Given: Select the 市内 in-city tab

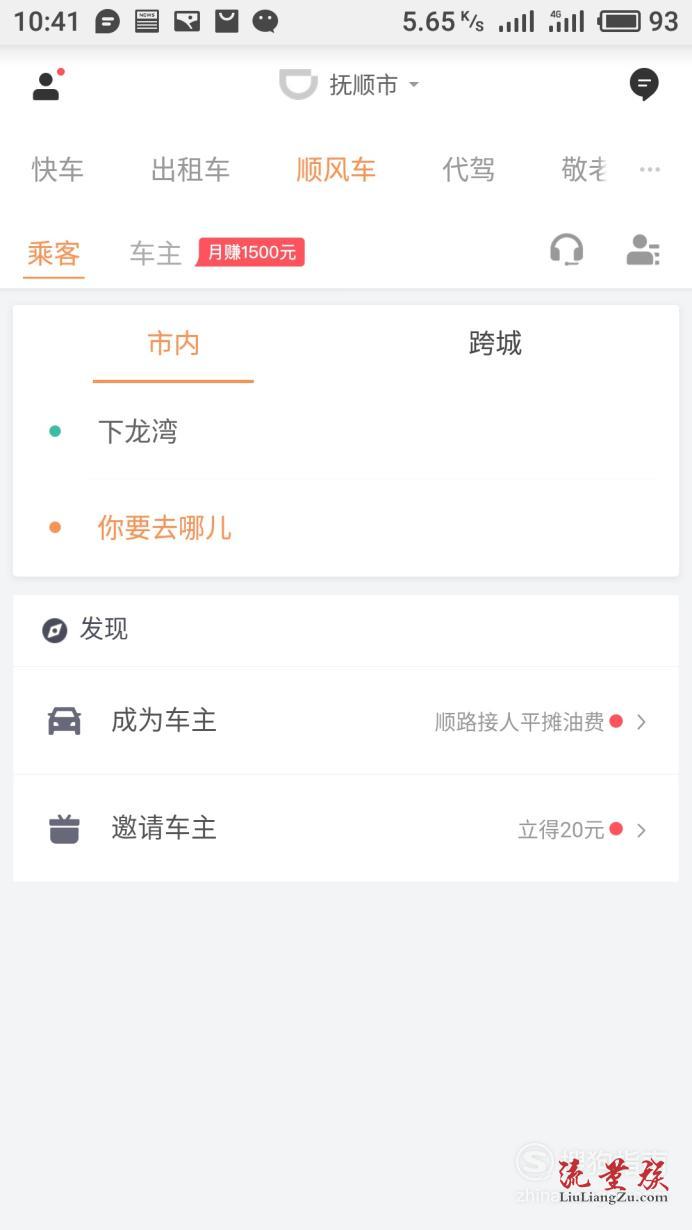Looking at the screenshot, I should pyautogui.click(x=174, y=344).
